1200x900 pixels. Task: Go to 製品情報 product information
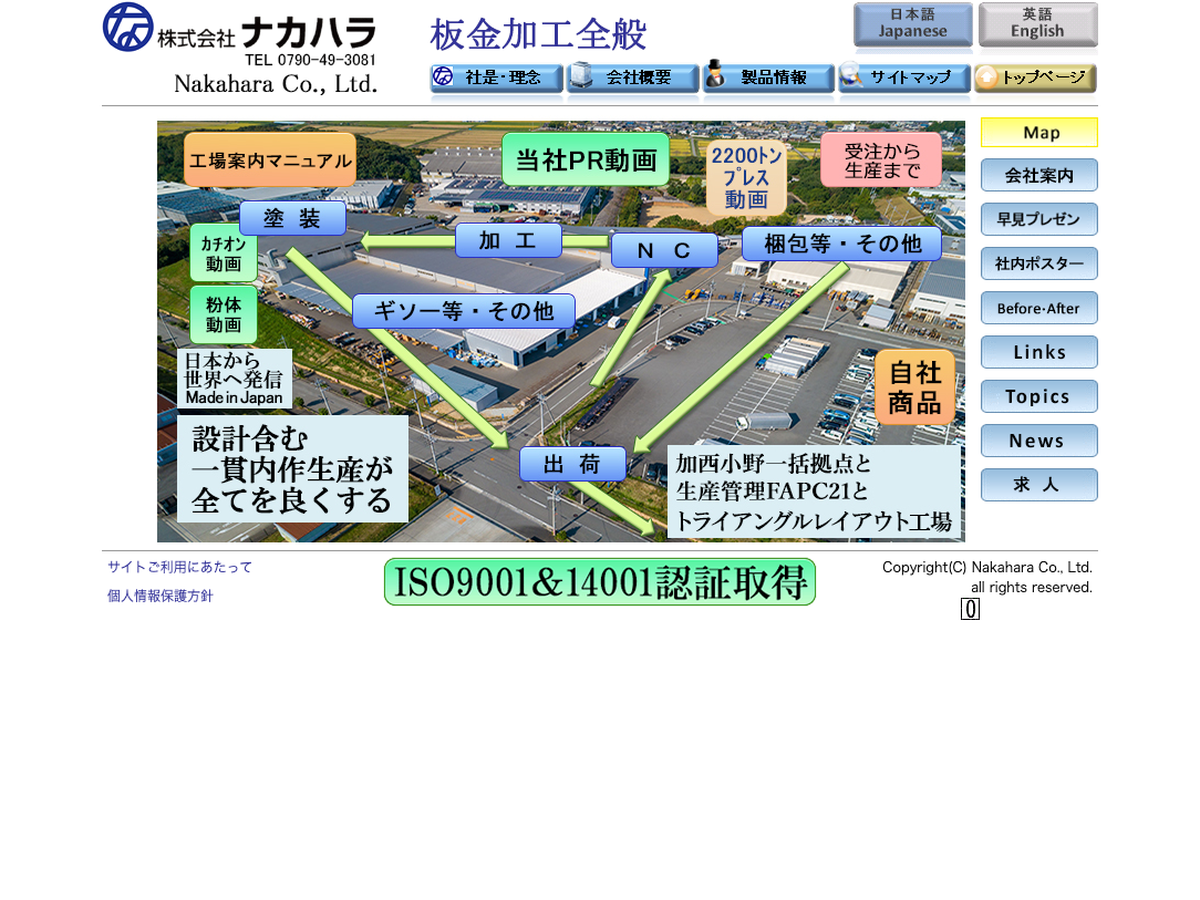pos(768,78)
